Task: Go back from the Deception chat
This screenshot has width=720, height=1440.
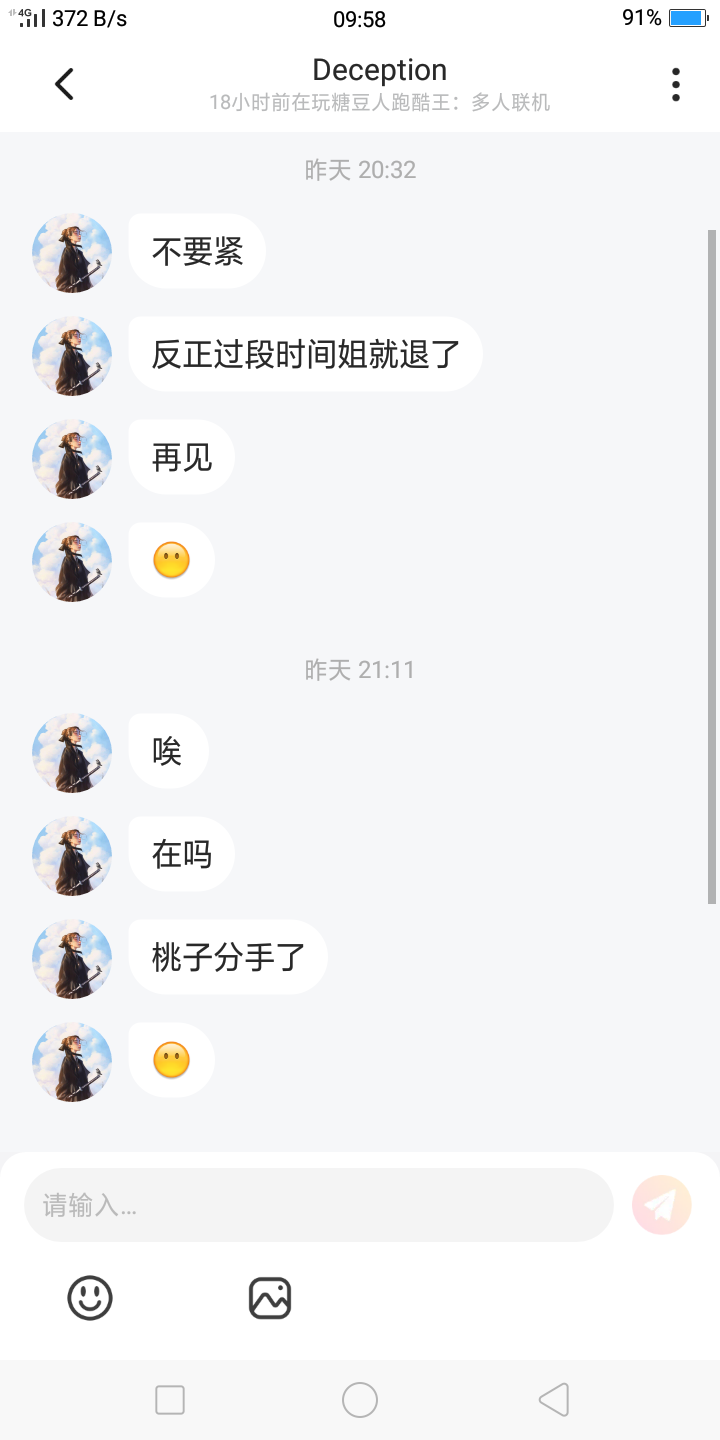Action: click(x=65, y=84)
